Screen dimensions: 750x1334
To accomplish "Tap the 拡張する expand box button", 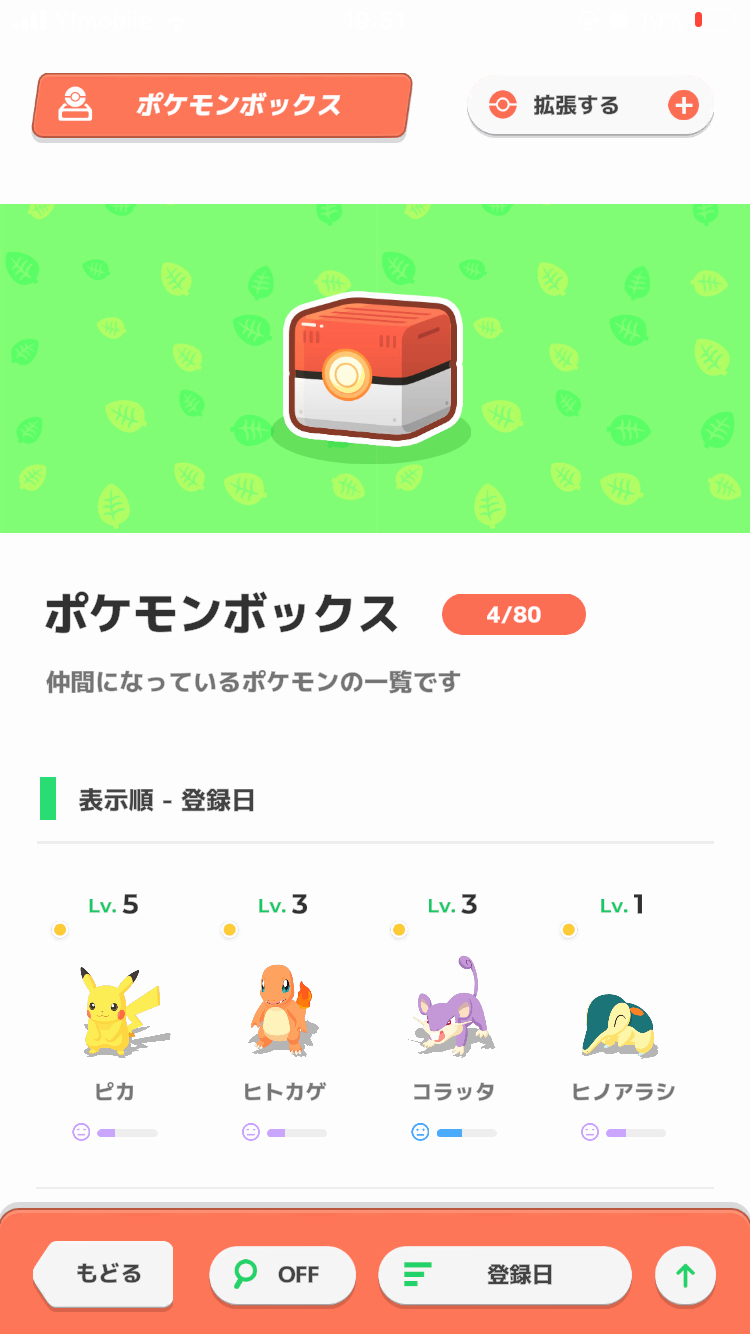I will pos(590,105).
